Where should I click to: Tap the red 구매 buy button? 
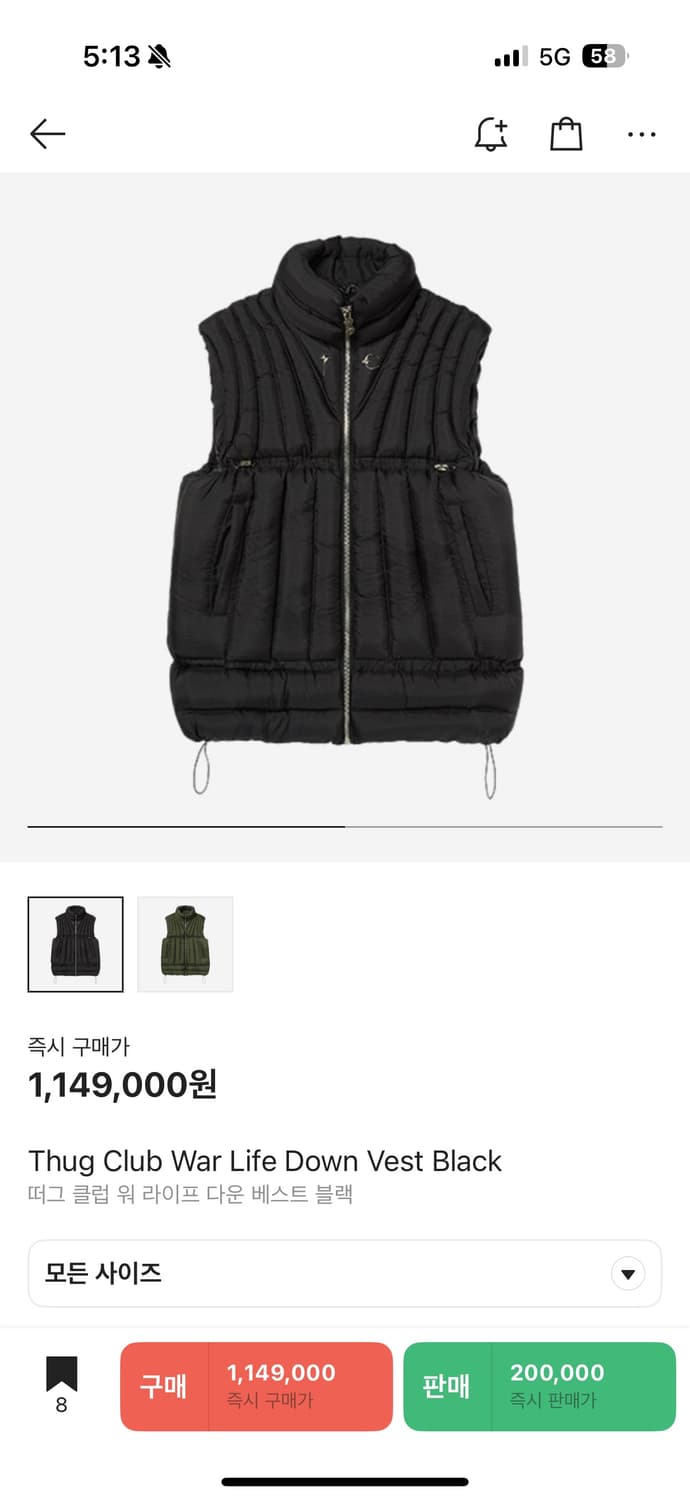256,1386
